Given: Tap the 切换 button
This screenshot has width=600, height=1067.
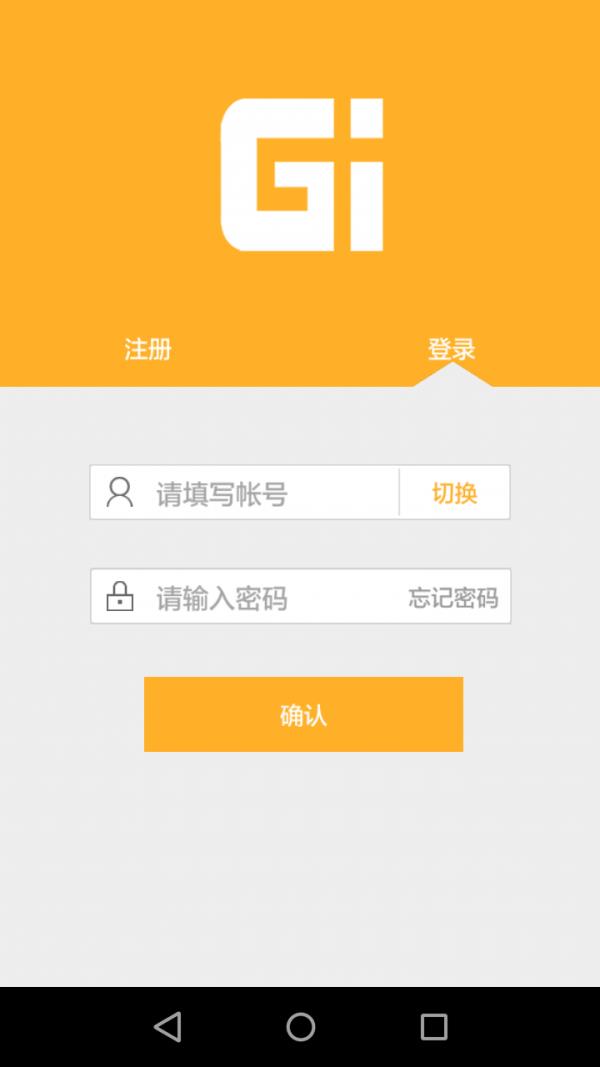Looking at the screenshot, I should point(454,493).
